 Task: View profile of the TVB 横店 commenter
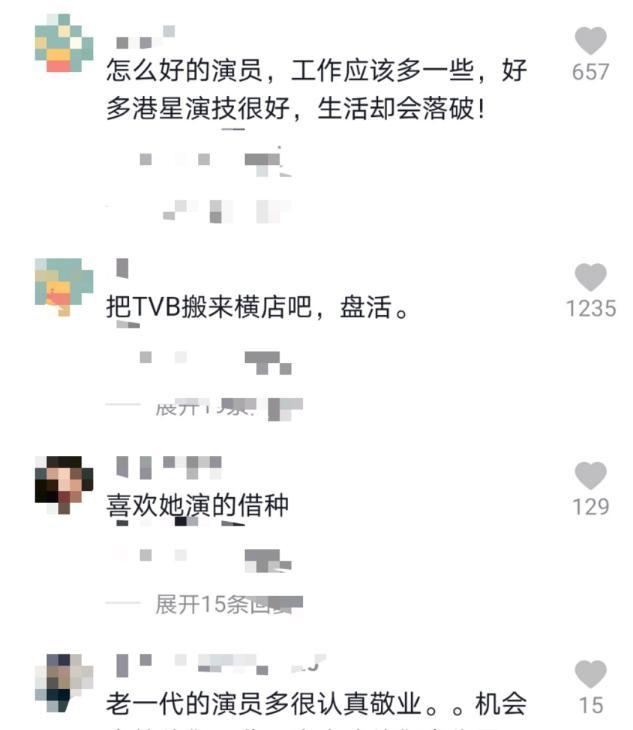(x=64, y=287)
